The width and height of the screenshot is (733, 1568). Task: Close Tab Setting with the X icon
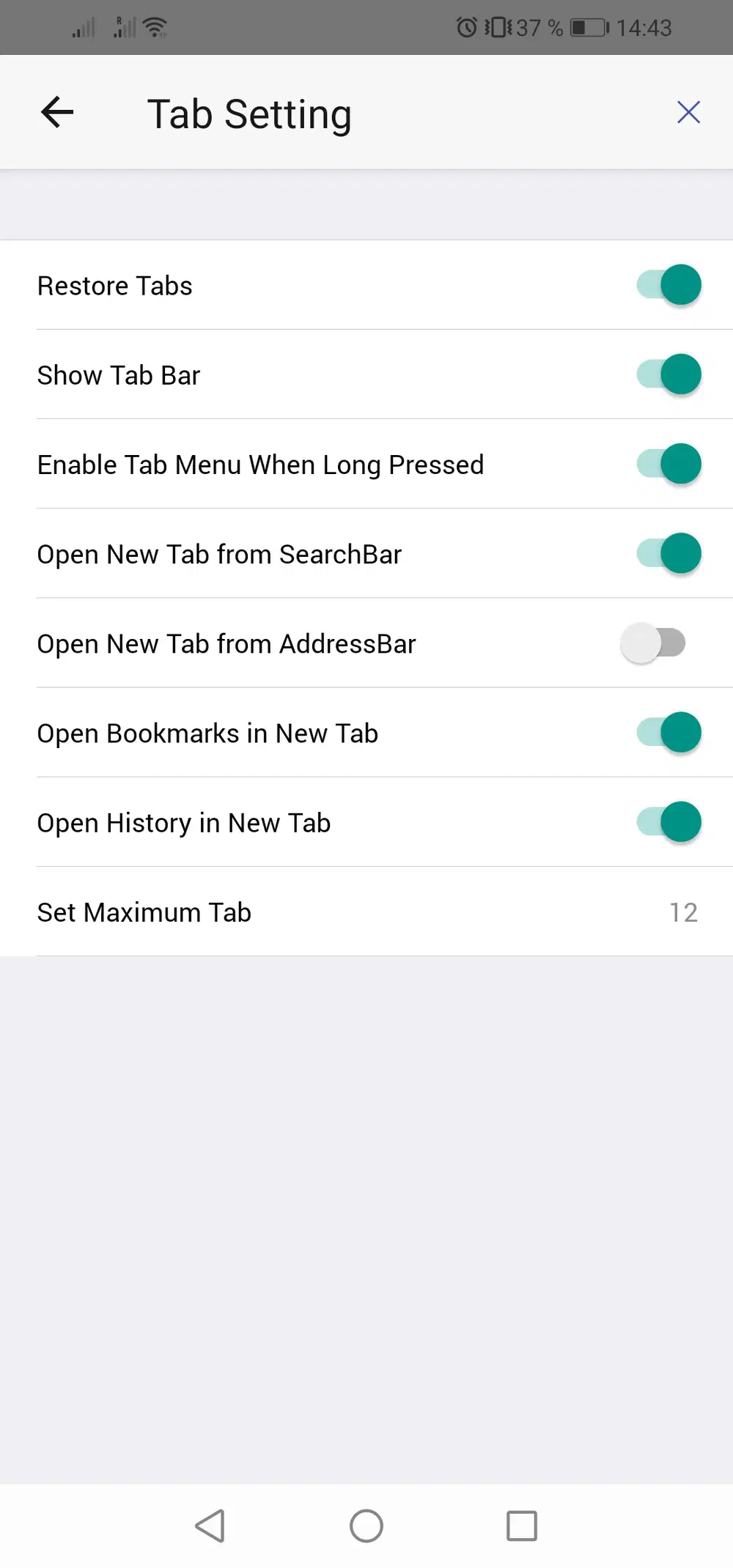688,113
